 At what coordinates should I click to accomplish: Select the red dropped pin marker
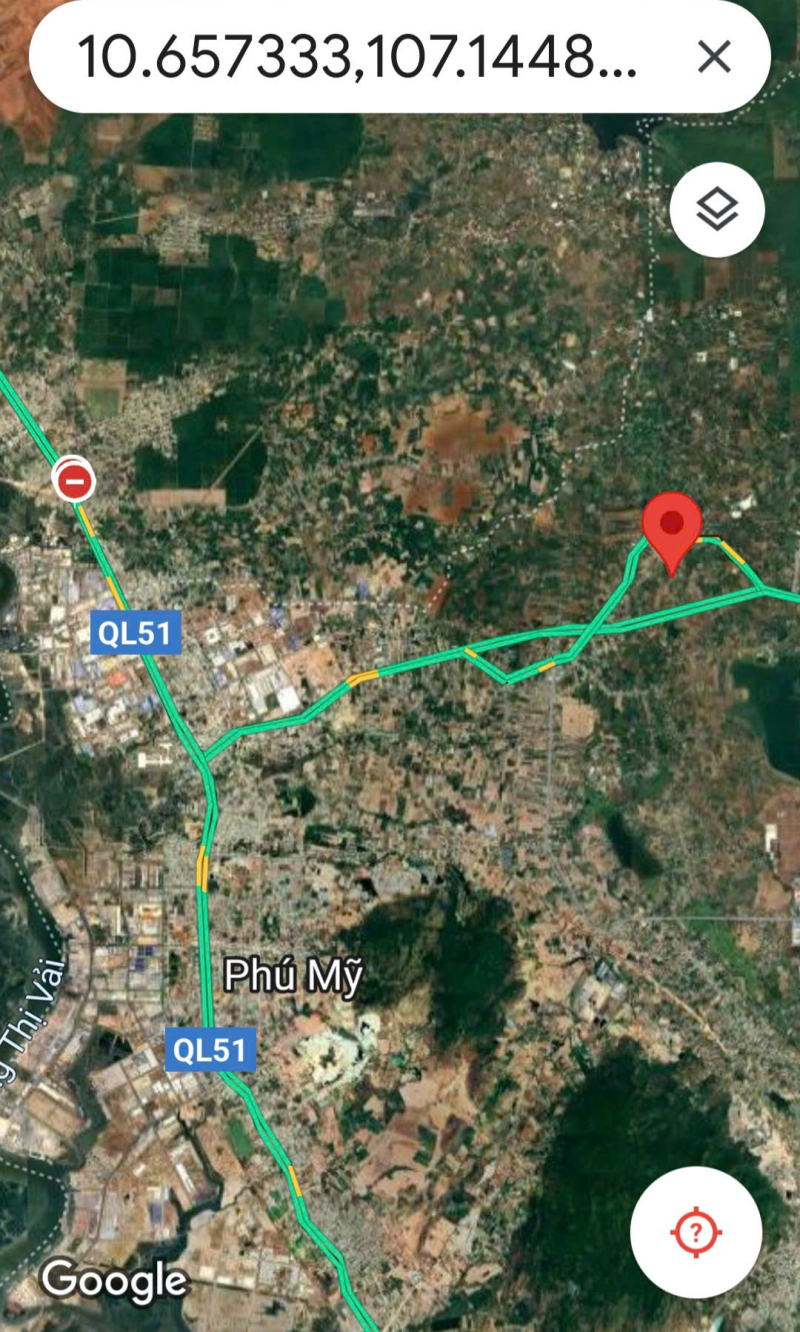tap(672, 526)
